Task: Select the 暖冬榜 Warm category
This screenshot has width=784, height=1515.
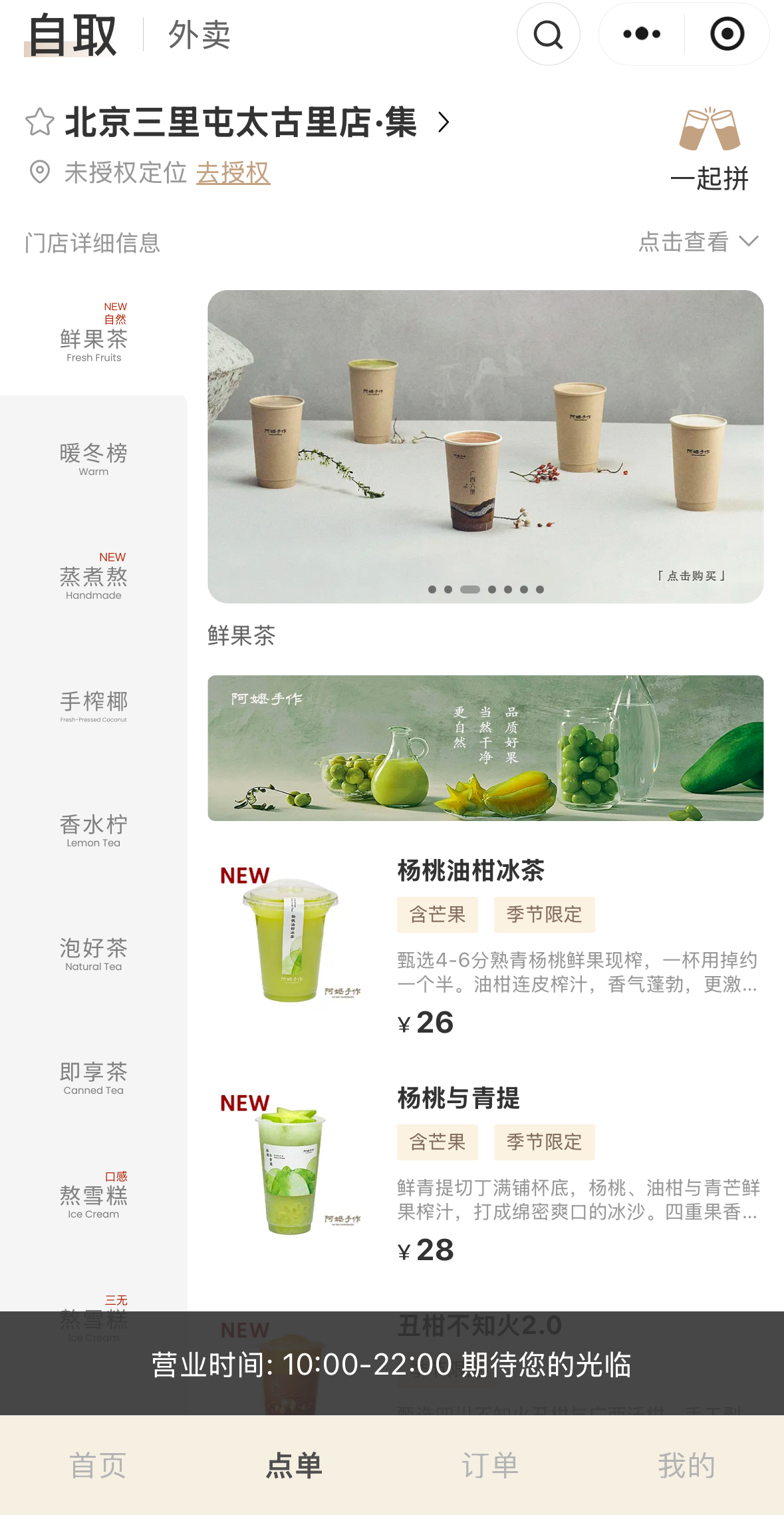Action: point(94,459)
